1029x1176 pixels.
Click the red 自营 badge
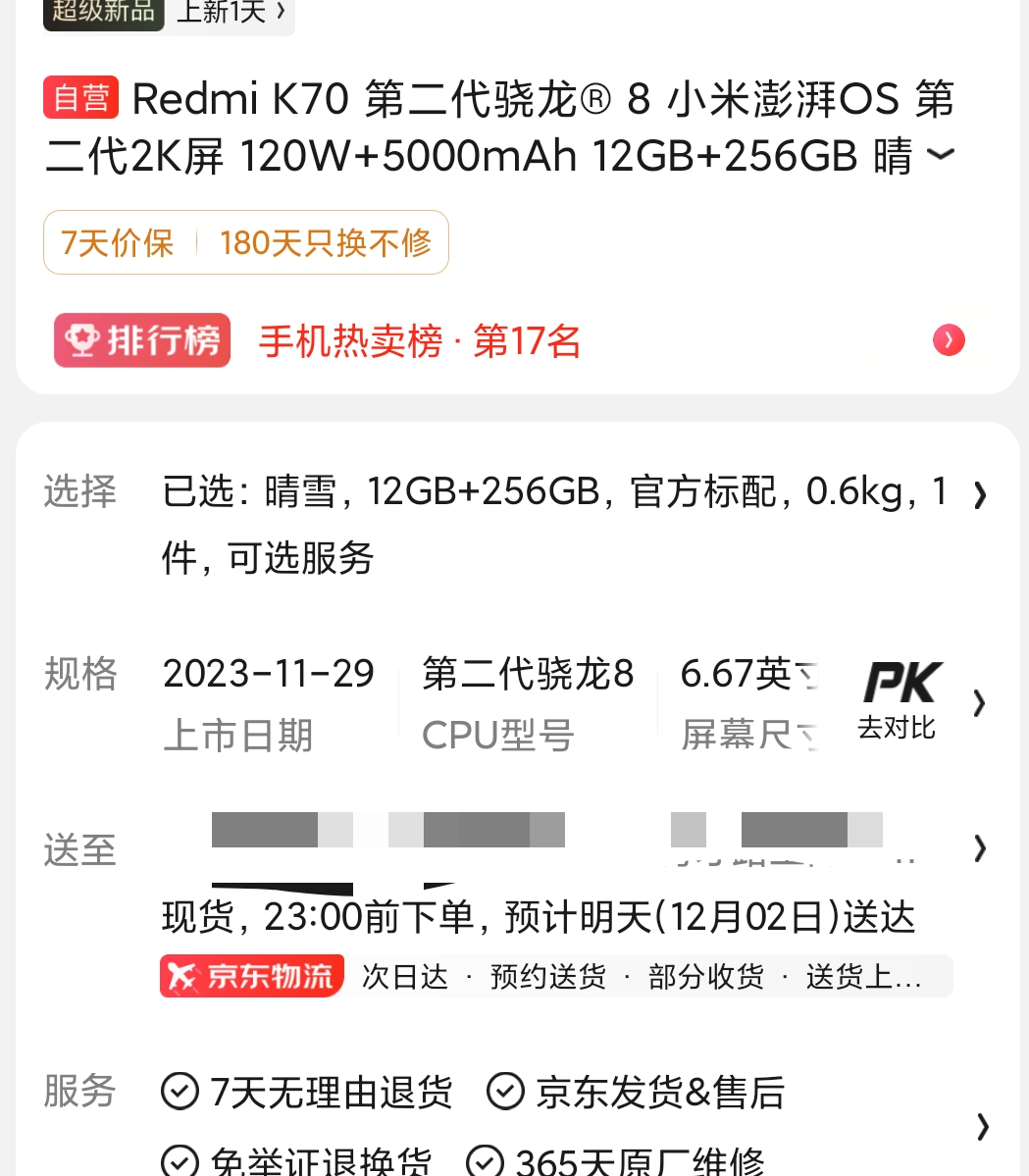click(x=80, y=97)
